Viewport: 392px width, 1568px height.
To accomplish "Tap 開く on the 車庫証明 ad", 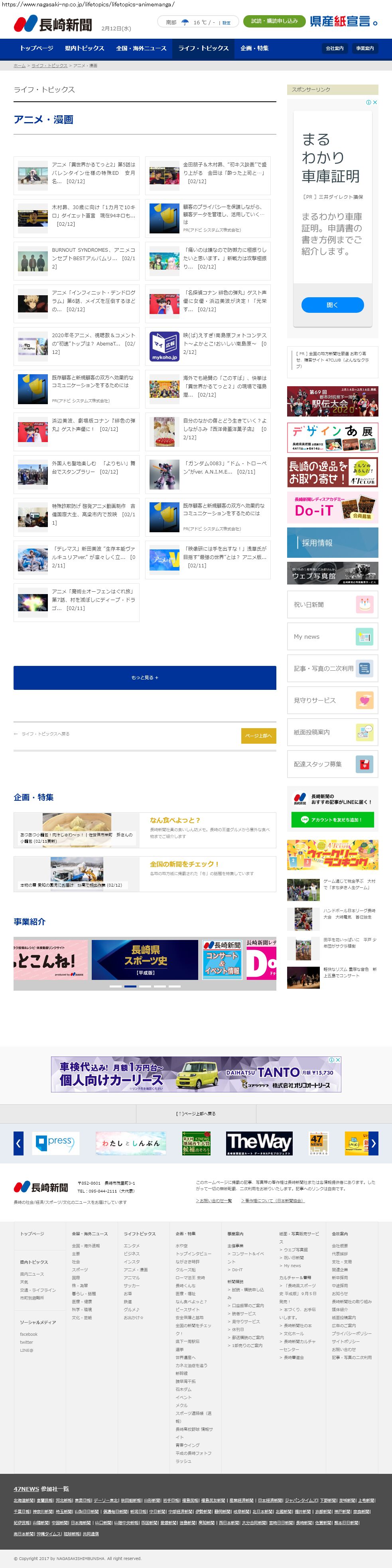I will [x=332, y=304].
